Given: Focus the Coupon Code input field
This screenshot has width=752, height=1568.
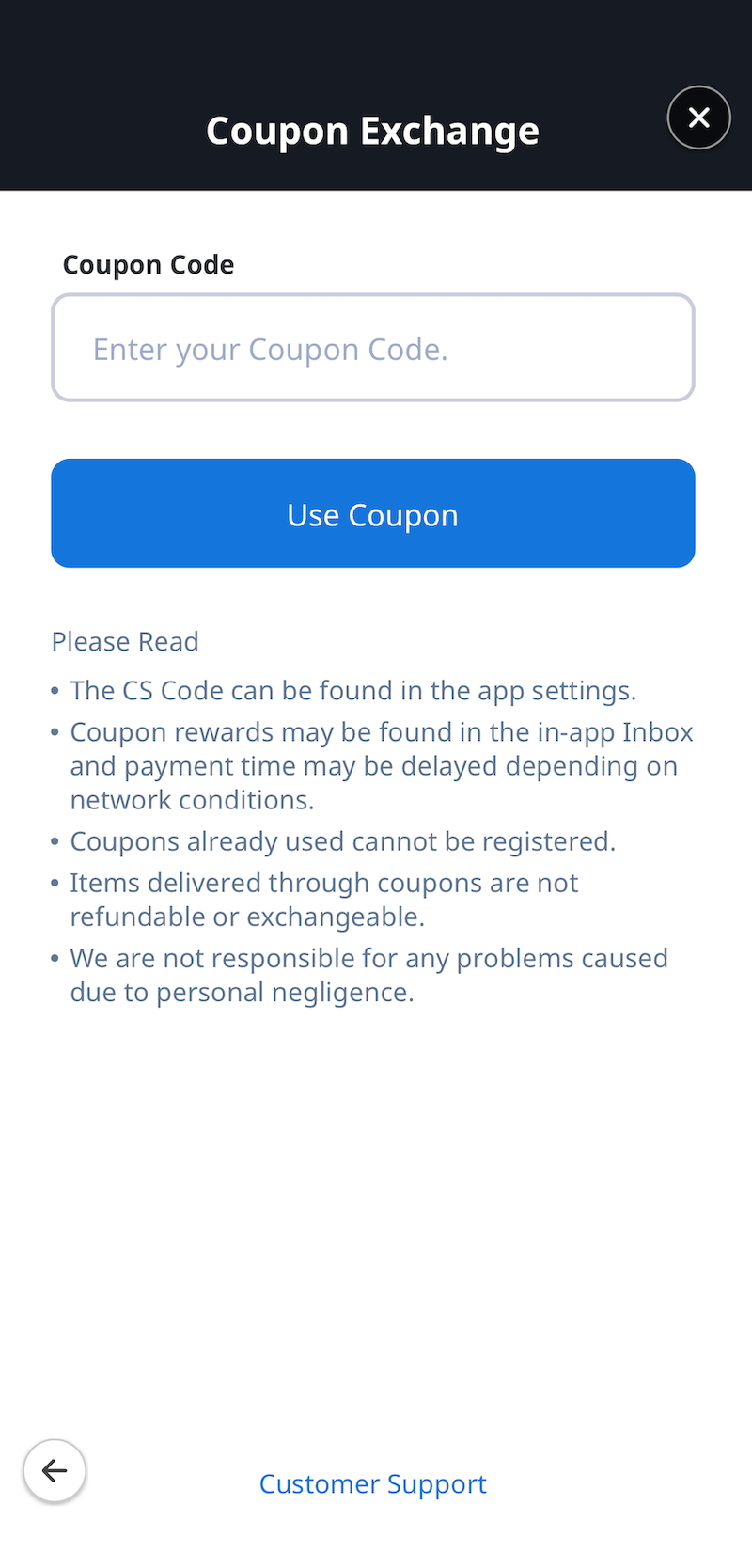Looking at the screenshot, I should click(x=373, y=348).
